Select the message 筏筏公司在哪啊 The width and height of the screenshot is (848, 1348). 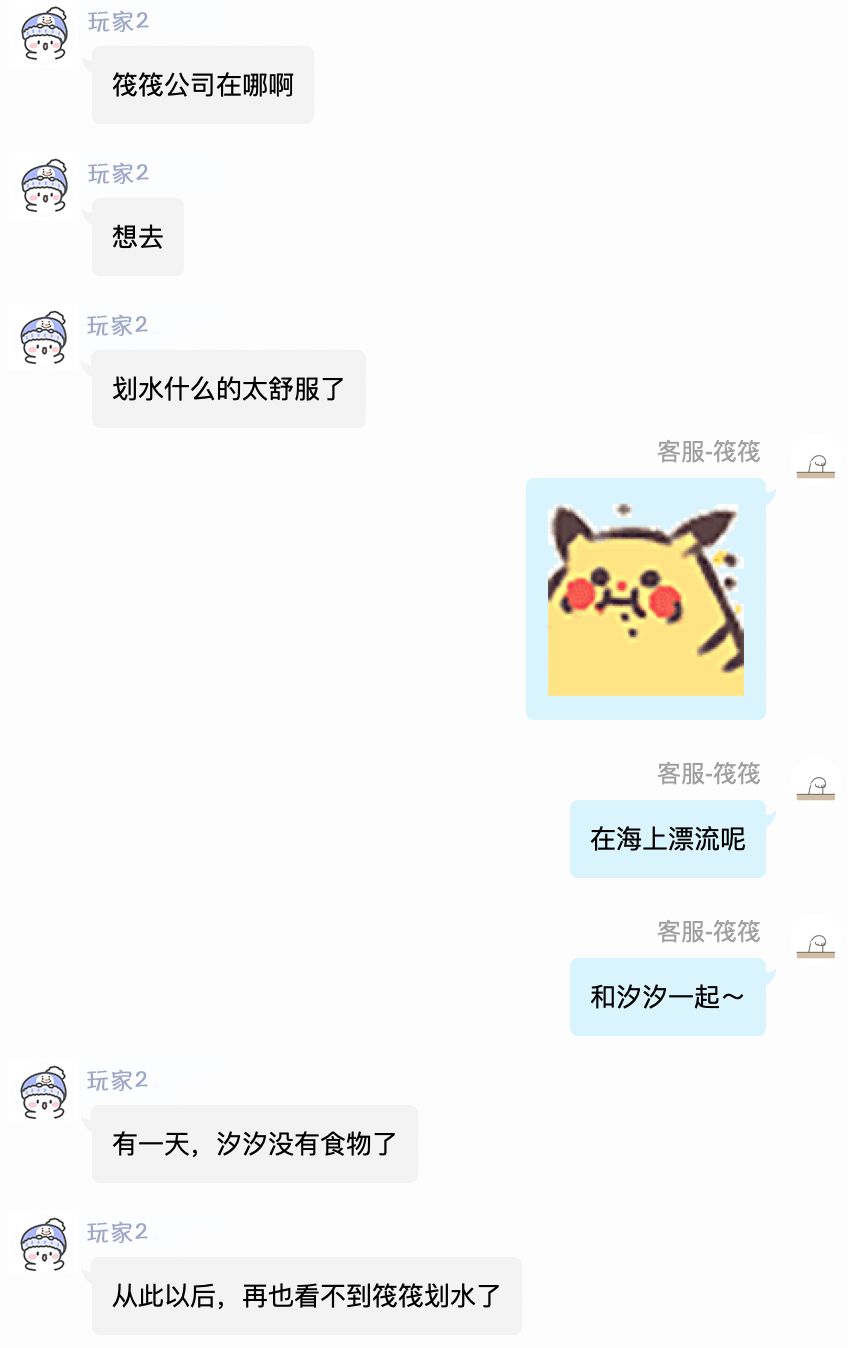point(202,84)
